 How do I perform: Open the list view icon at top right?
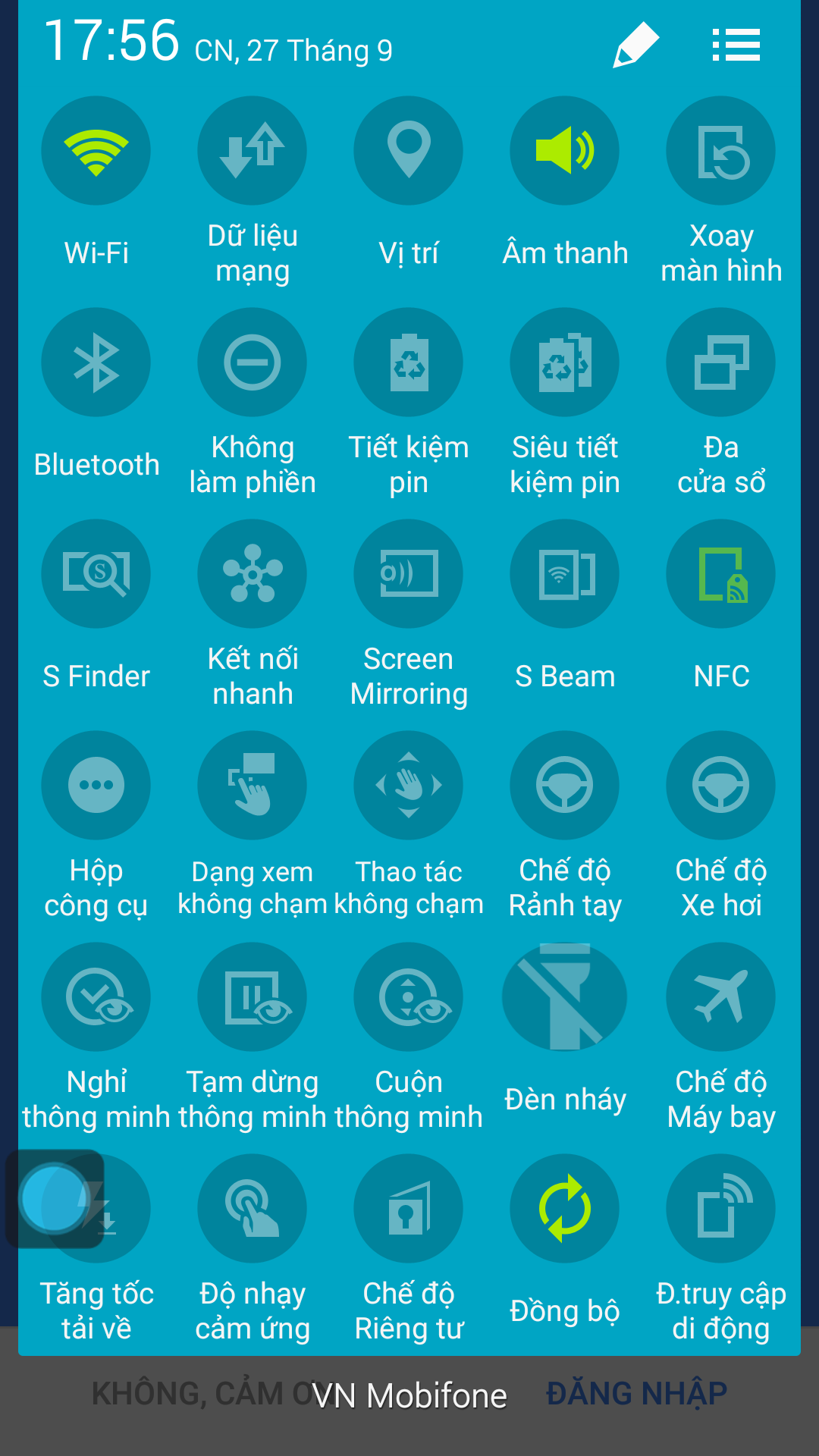(736, 45)
